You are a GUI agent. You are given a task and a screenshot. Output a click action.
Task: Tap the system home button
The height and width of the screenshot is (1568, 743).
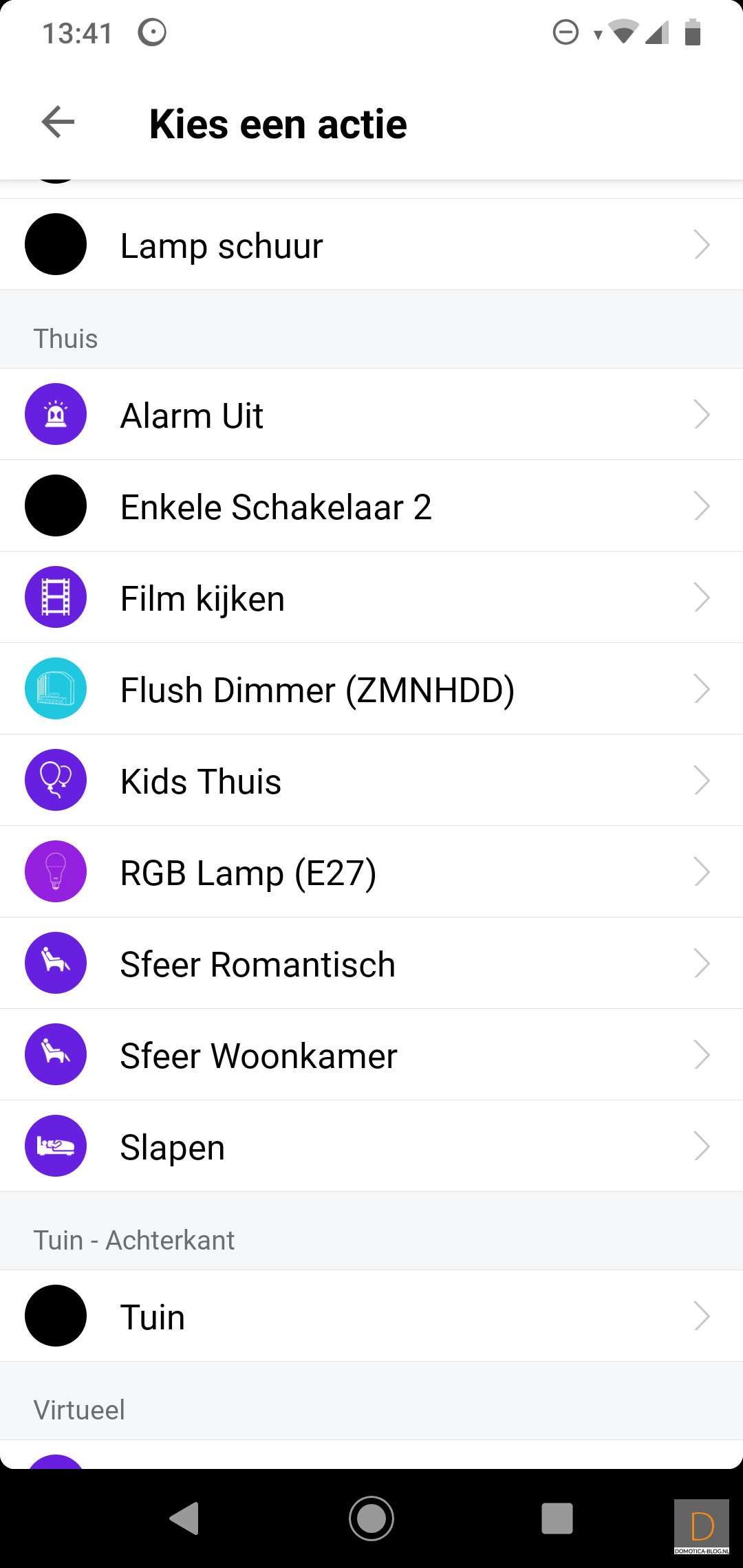[x=371, y=1518]
